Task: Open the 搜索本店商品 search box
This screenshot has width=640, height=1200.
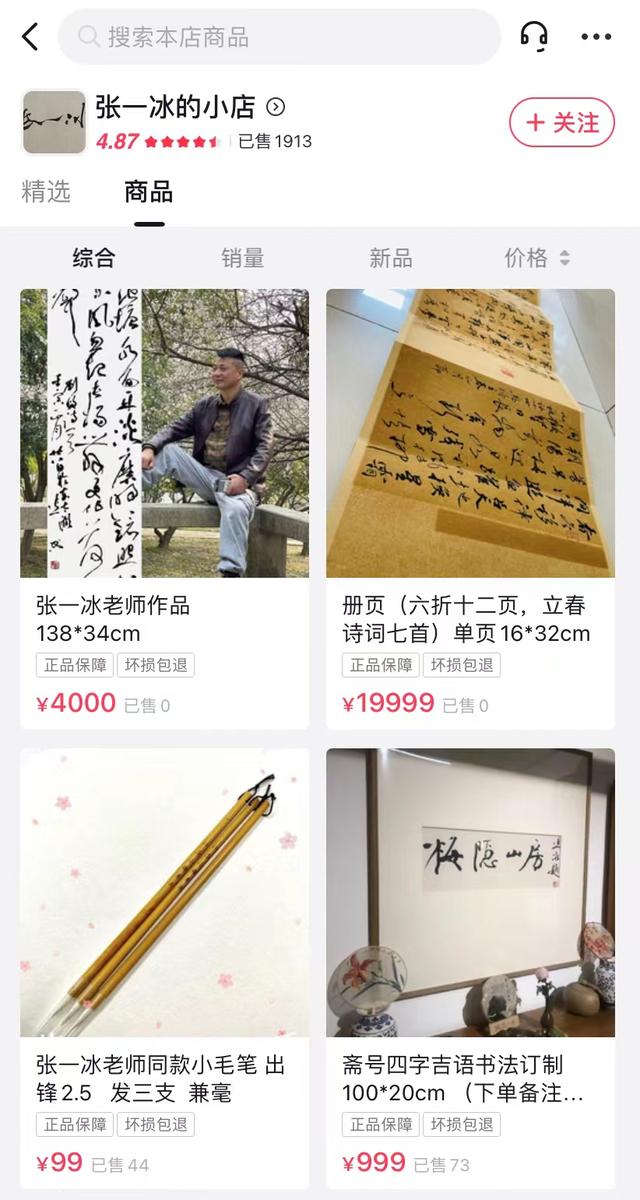Action: point(279,37)
